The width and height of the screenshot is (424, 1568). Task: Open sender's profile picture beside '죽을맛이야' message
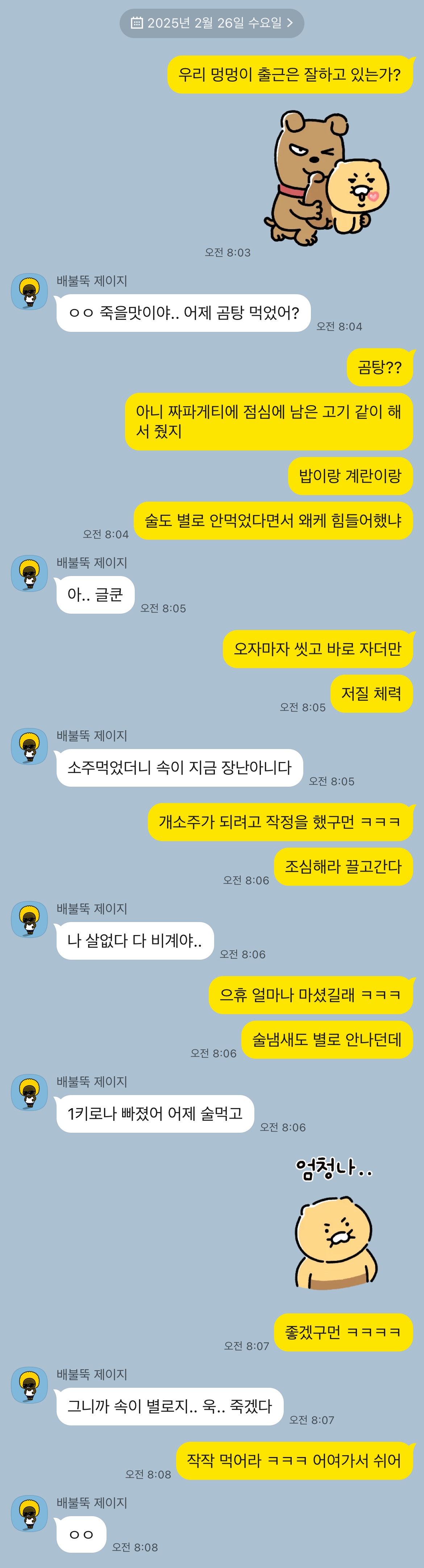point(29,292)
